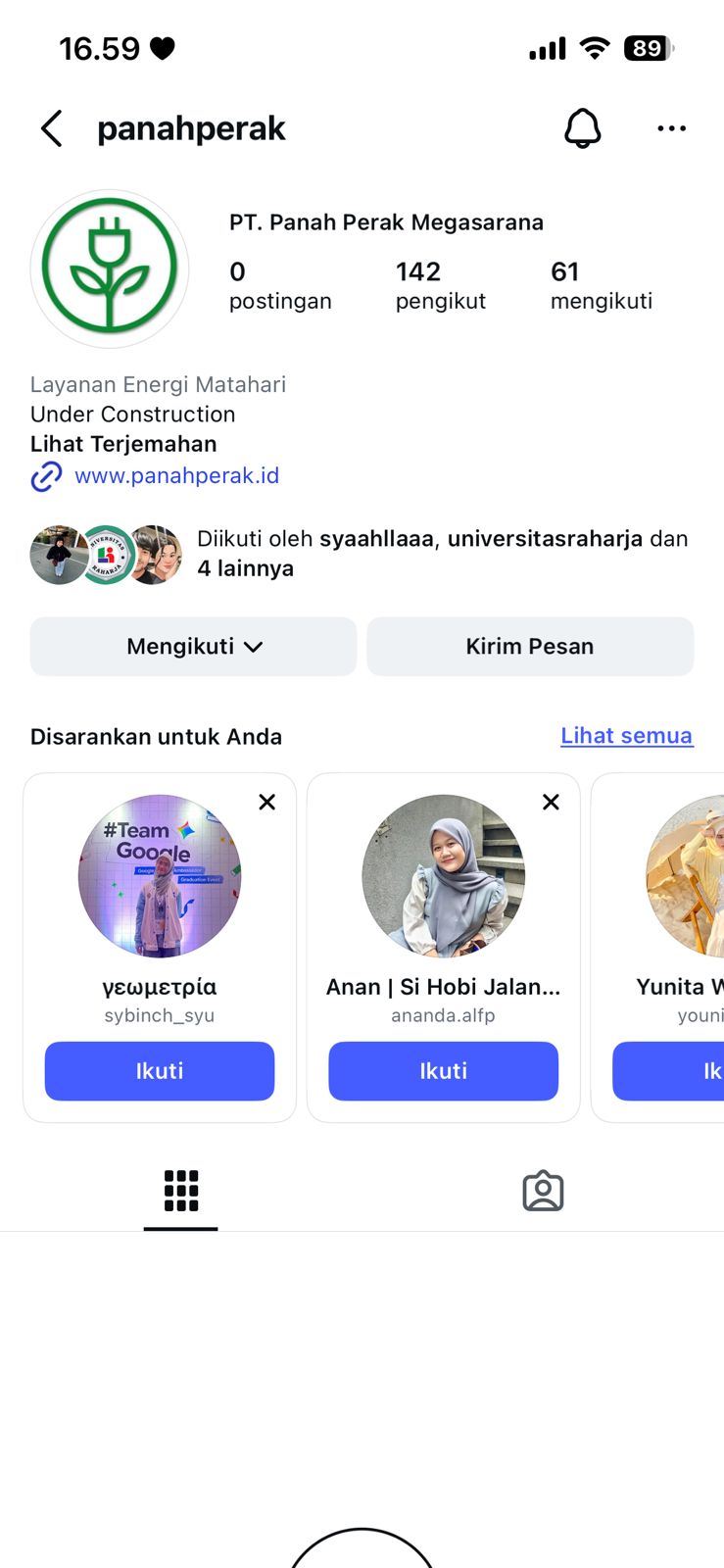Dismiss the ananda.alfp suggestion card
This screenshot has width=724, height=1568.
[551, 802]
